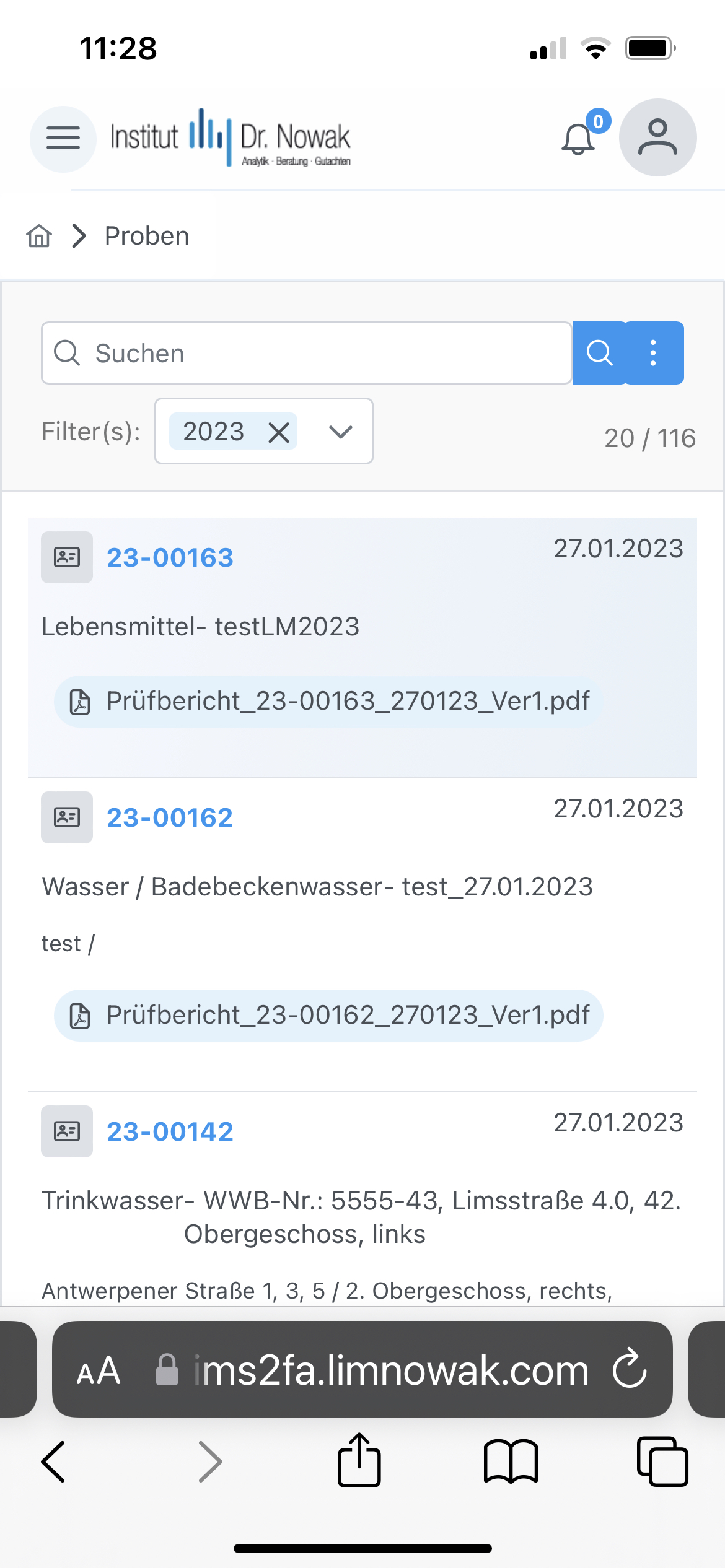
Task: Remove the 2023 filter chip
Action: (279, 432)
